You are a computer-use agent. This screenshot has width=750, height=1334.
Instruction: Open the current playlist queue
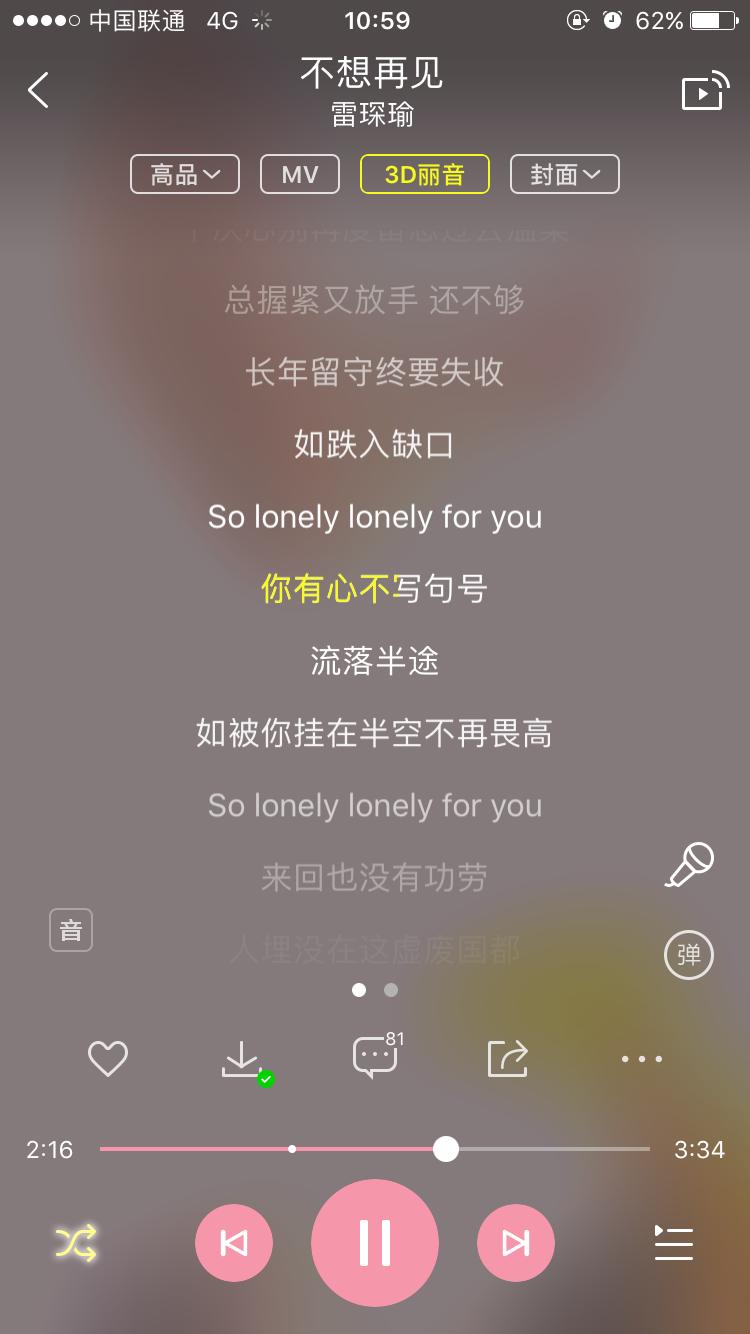[x=673, y=1242]
